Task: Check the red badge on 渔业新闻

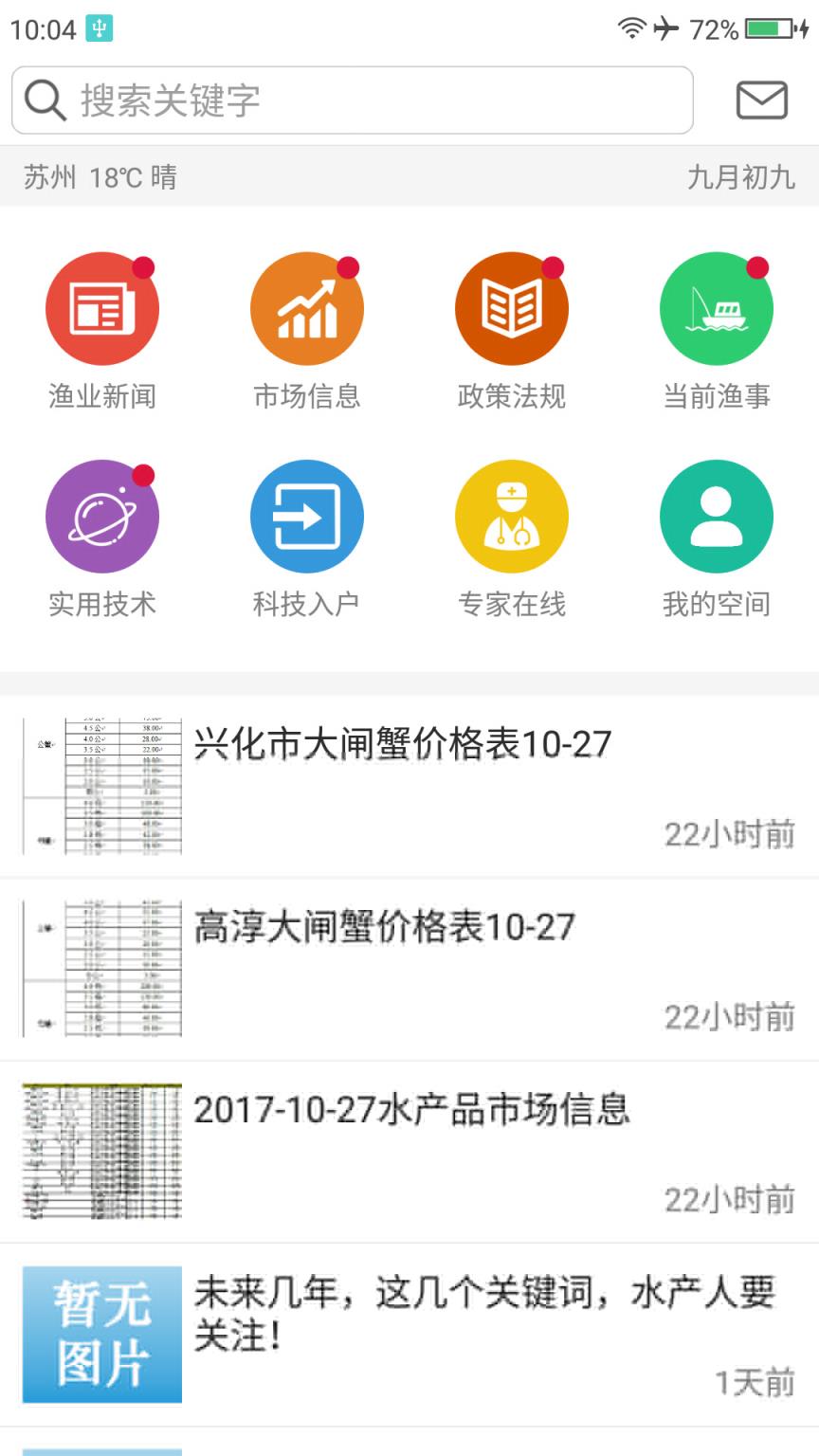Action: pos(144,268)
